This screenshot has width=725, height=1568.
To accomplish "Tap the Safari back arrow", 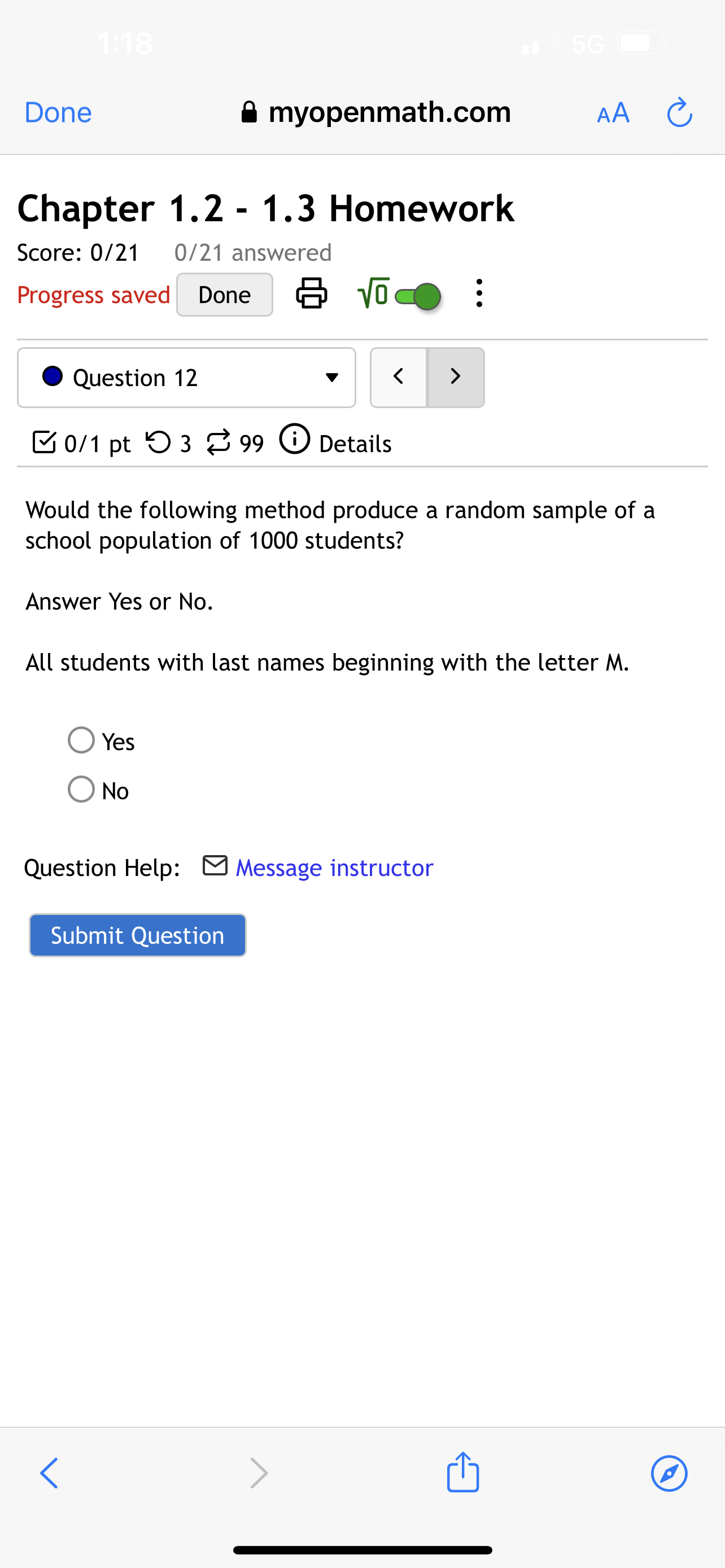I will (x=49, y=1473).
